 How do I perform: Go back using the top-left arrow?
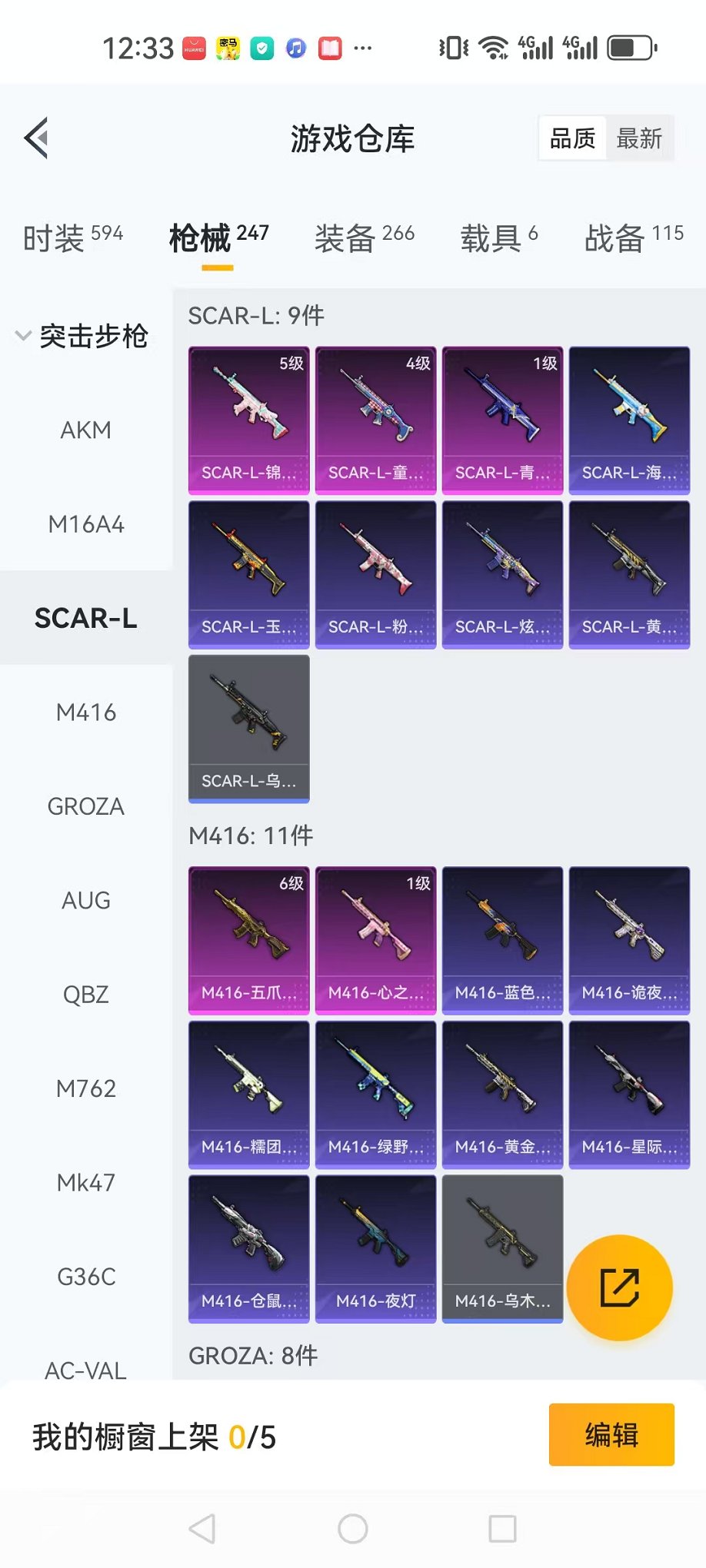[36, 138]
